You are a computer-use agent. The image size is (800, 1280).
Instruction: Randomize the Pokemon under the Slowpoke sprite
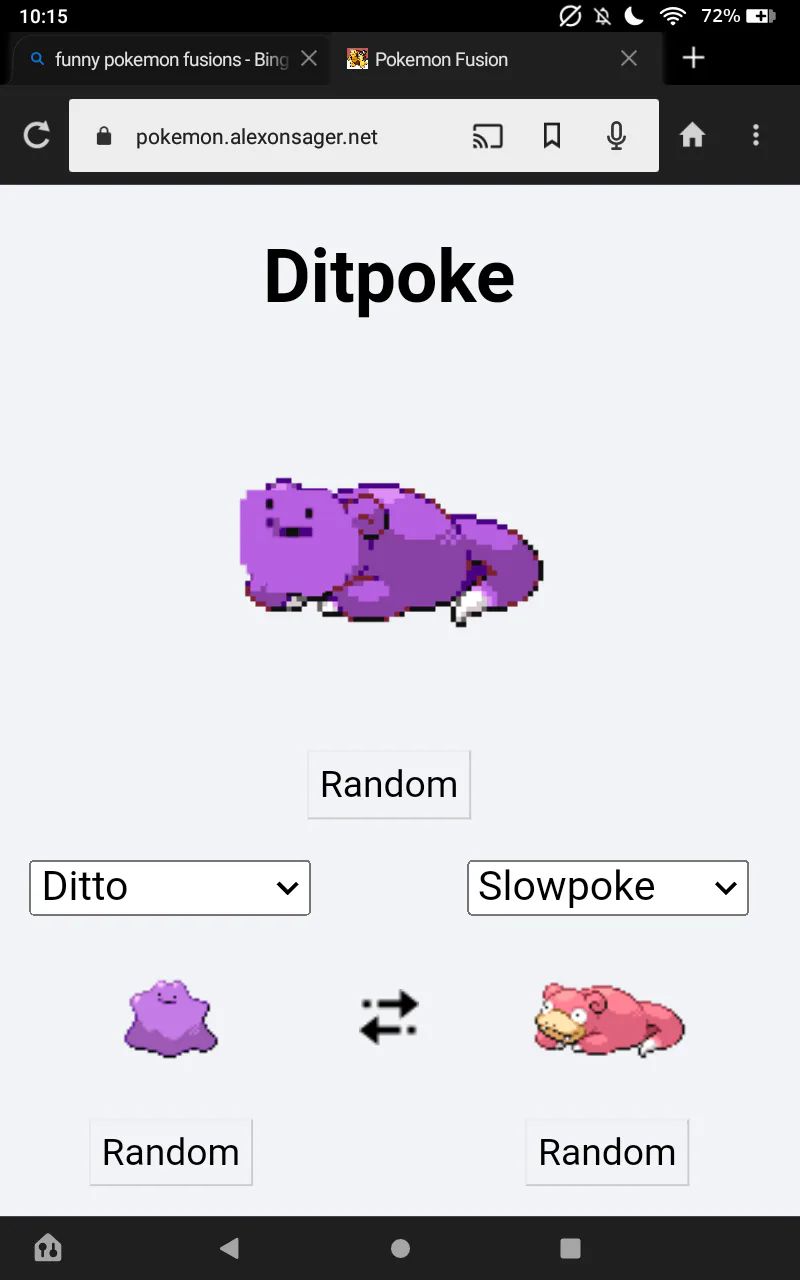(607, 1153)
